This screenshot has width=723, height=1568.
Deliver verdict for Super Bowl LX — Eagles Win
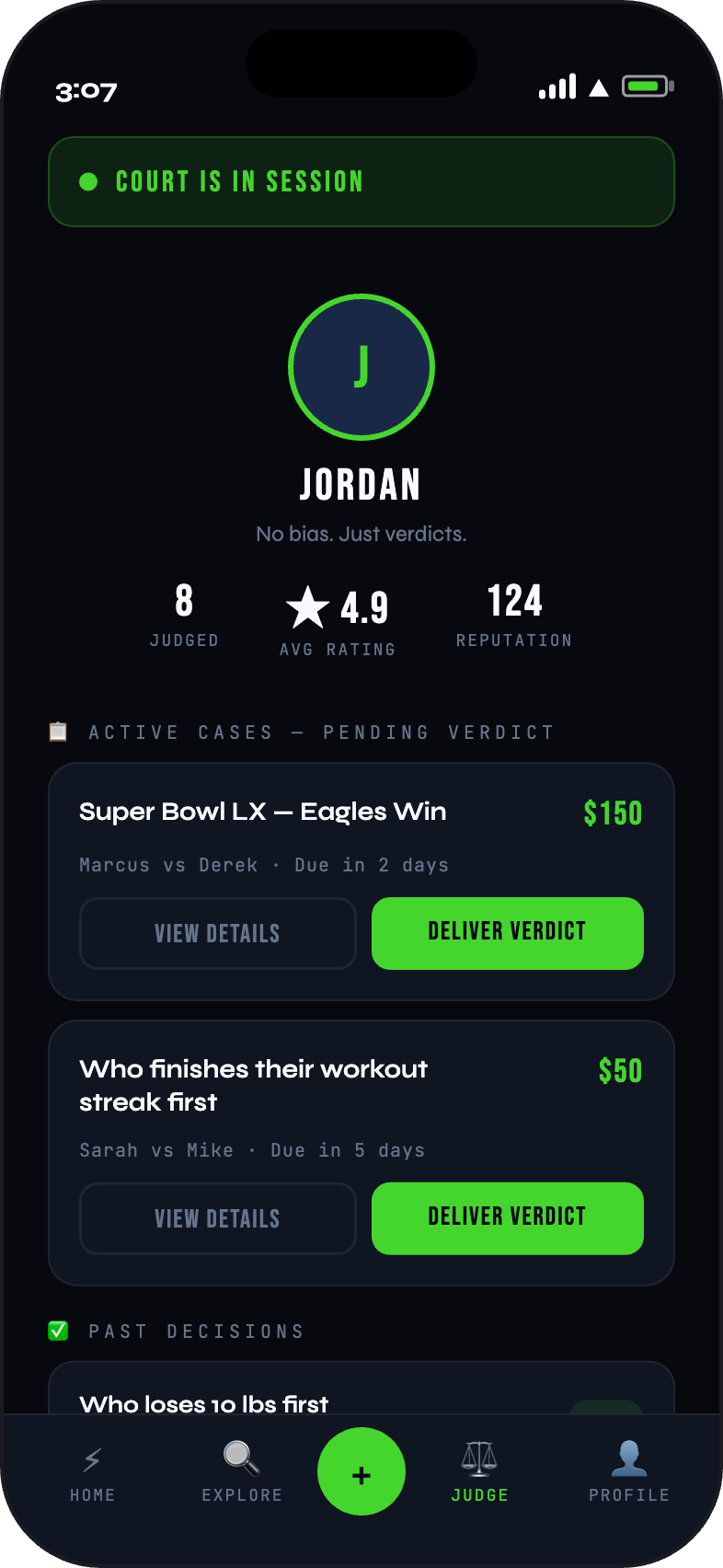(507, 933)
